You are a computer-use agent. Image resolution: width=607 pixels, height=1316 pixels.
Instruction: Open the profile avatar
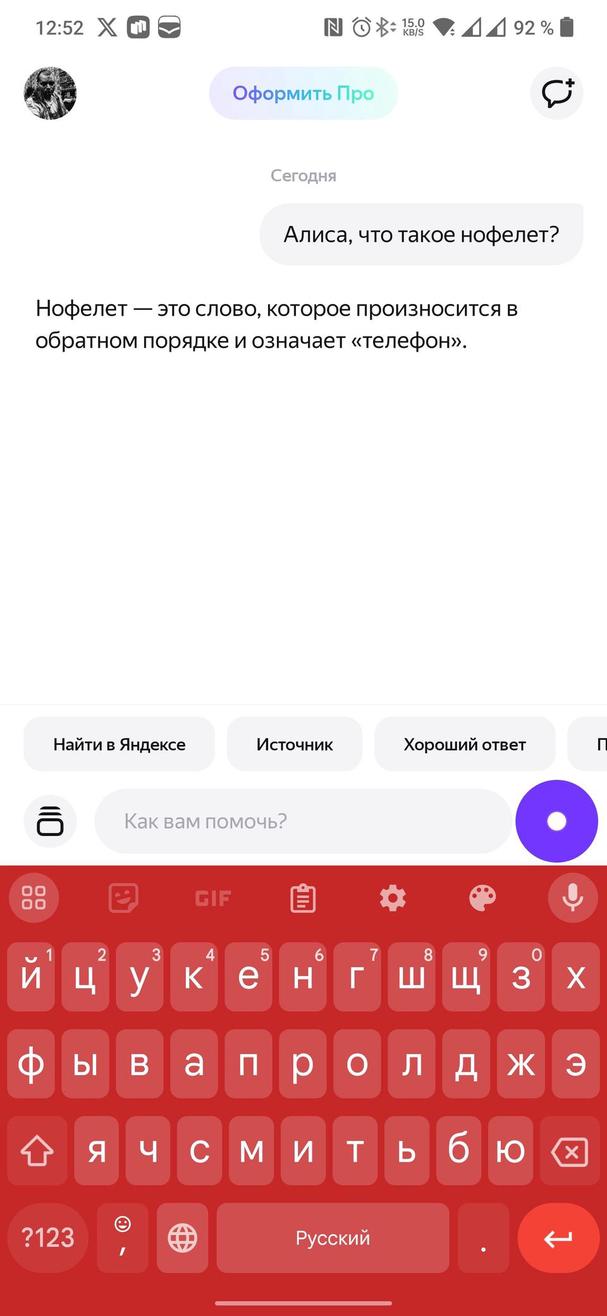tap(50, 94)
